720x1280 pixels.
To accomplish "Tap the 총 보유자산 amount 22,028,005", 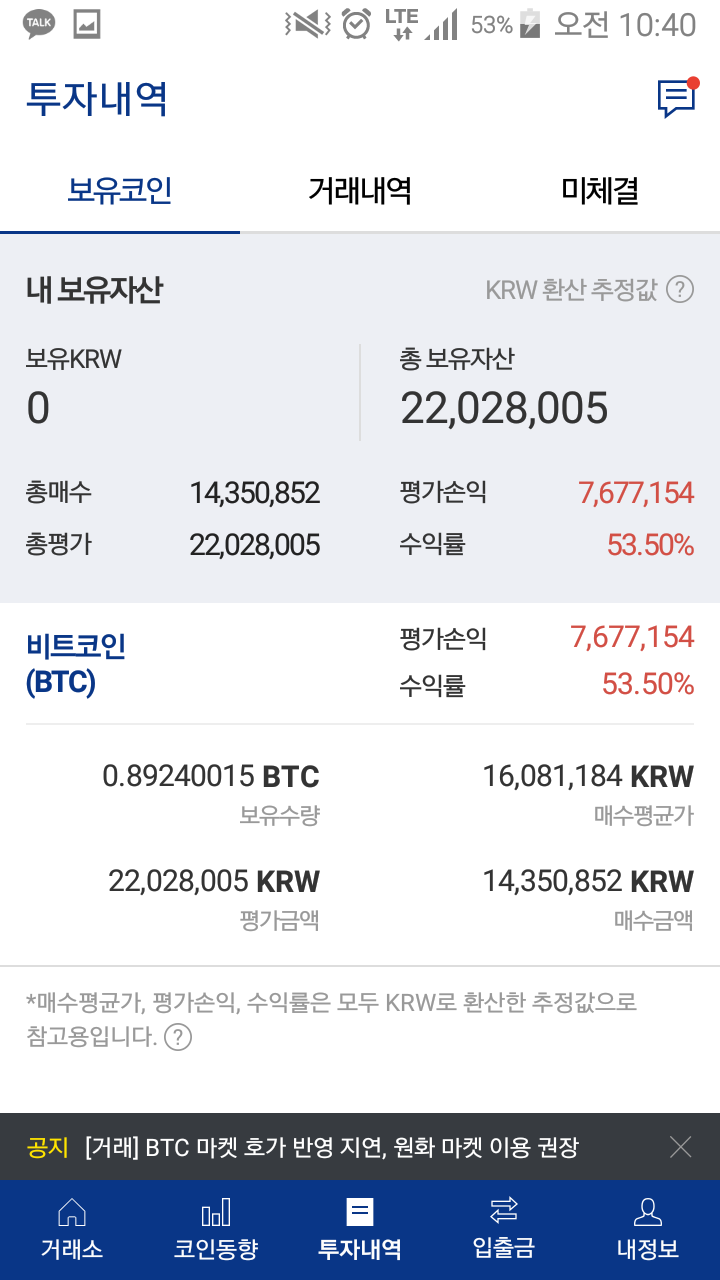I will (x=507, y=406).
